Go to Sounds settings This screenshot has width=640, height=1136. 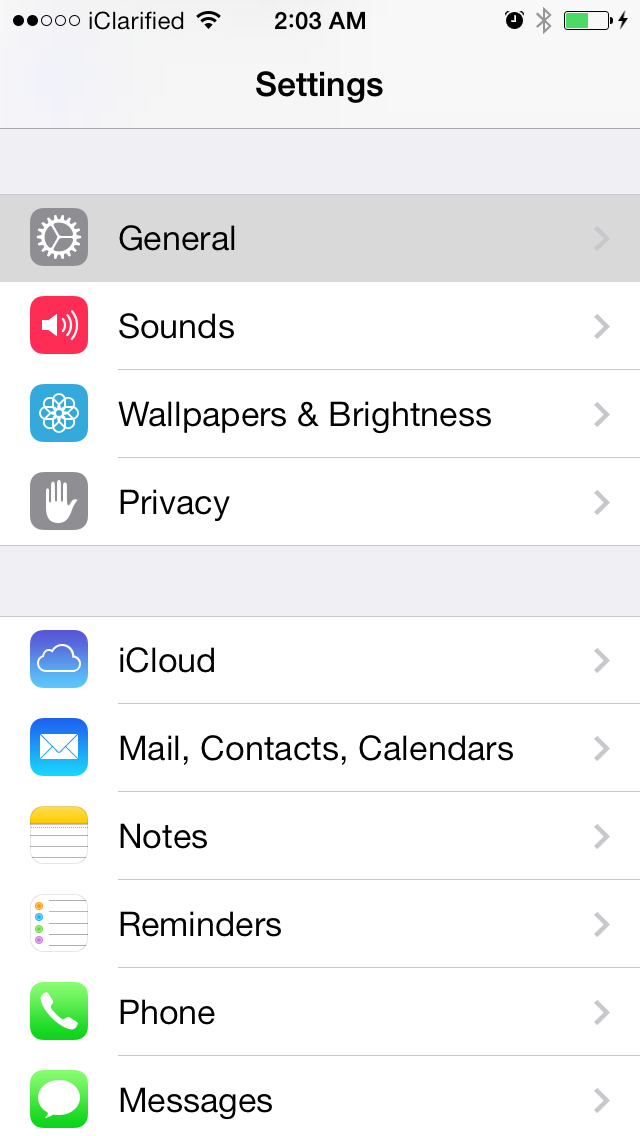click(x=320, y=326)
